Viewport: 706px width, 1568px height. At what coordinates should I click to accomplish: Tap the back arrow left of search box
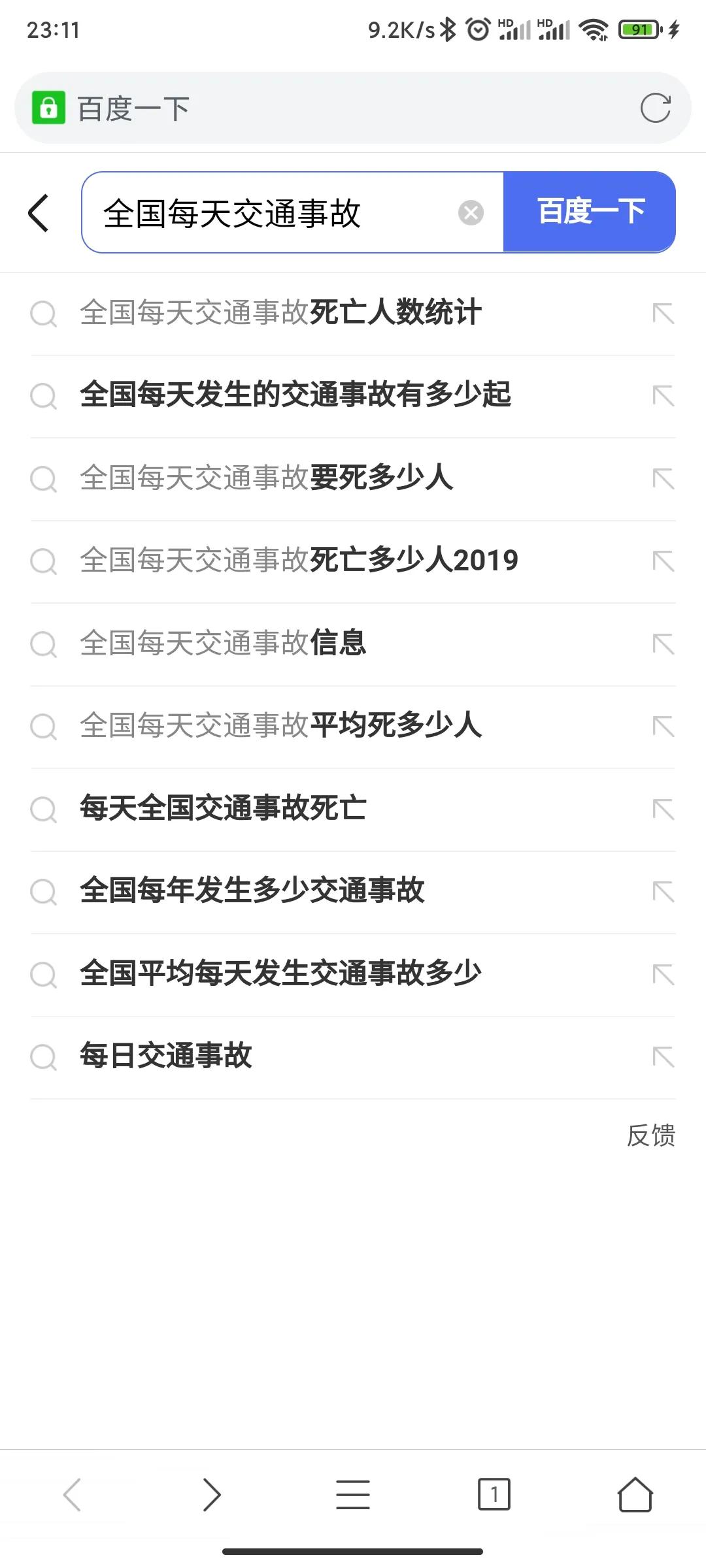37,212
